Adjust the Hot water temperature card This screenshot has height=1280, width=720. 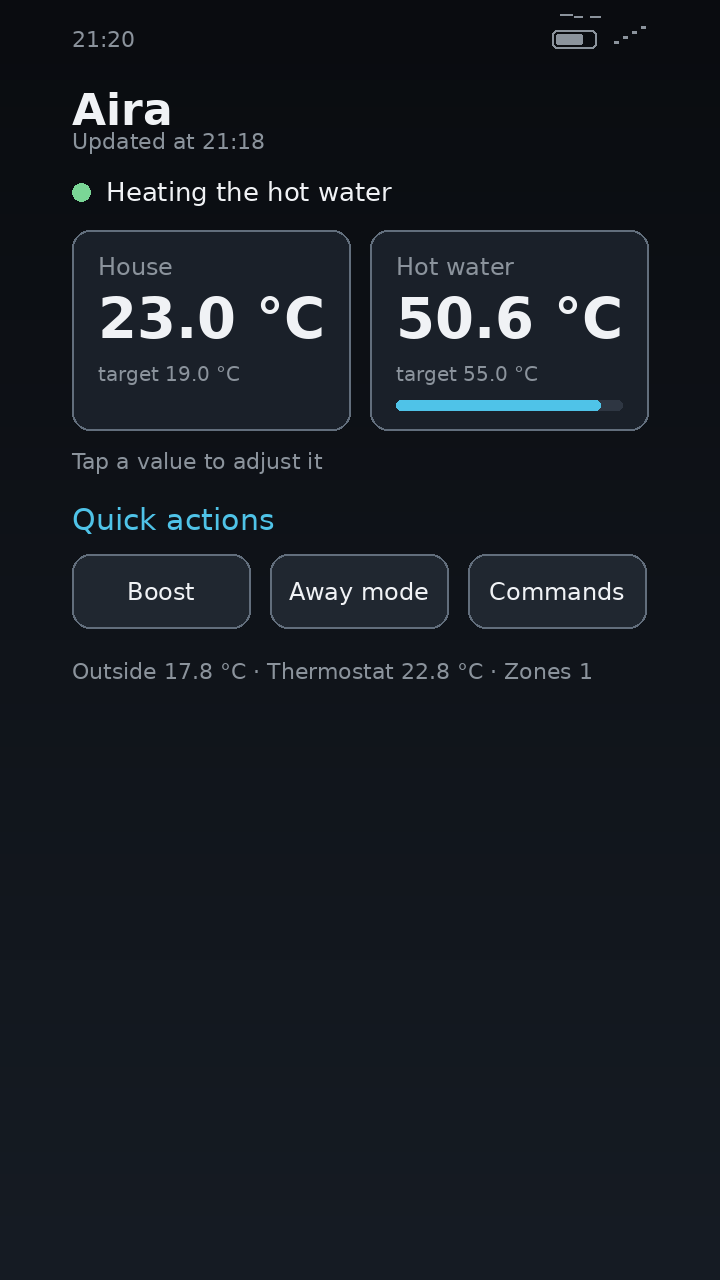pyautogui.click(x=509, y=330)
